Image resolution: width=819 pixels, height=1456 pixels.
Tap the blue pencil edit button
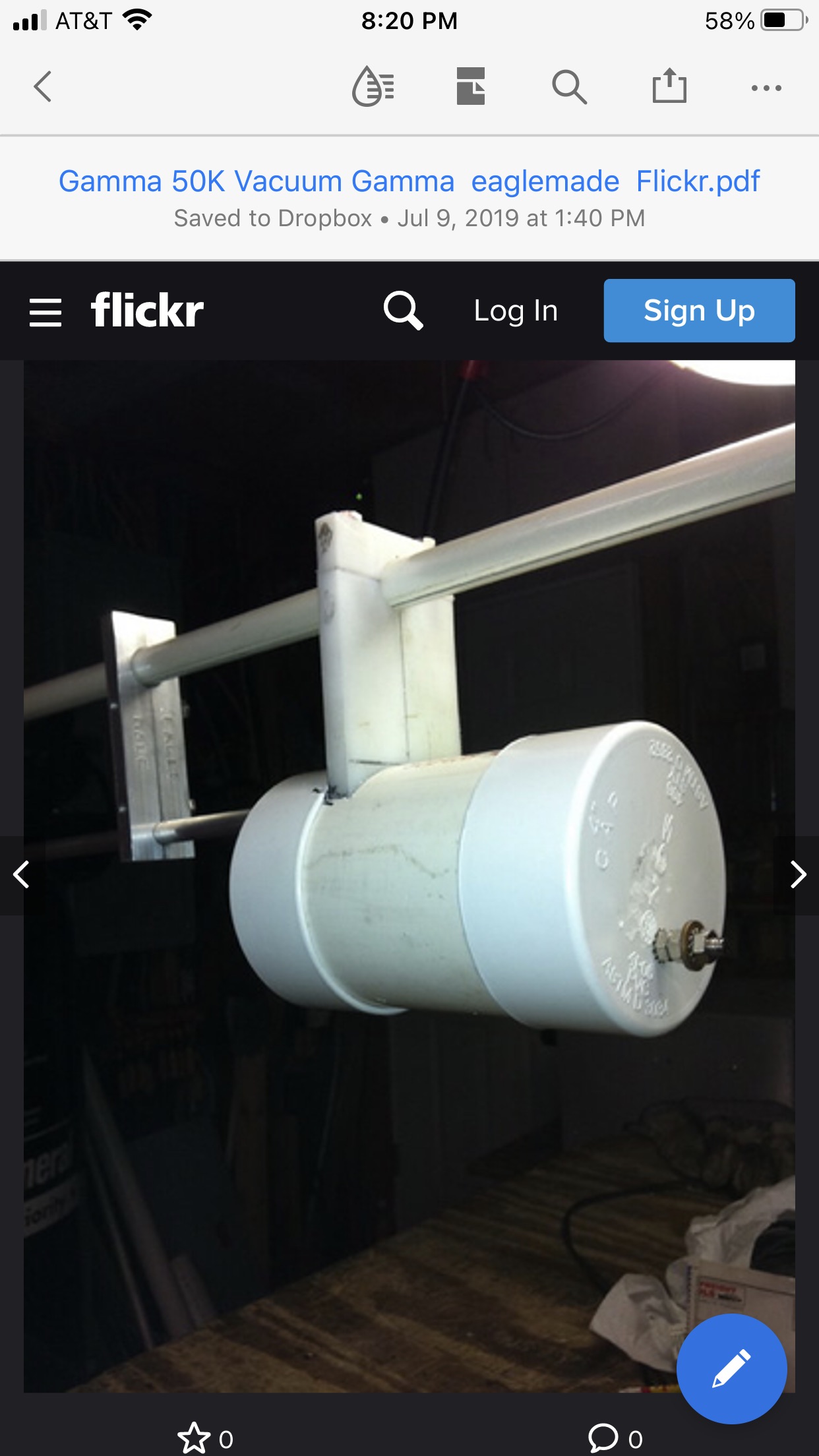pos(731,1368)
